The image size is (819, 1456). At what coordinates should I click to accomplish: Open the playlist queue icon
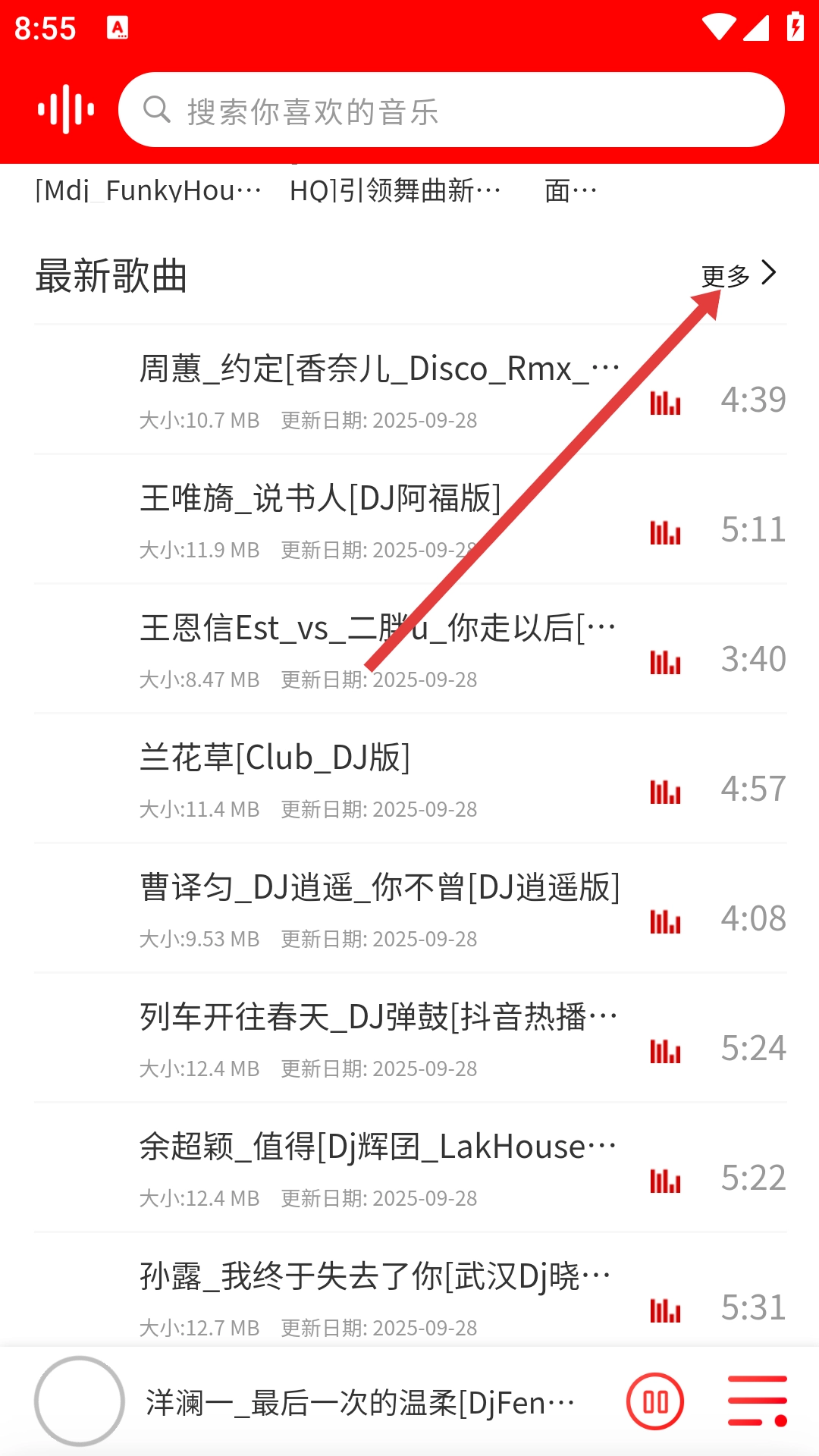(x=757, y=1401)
